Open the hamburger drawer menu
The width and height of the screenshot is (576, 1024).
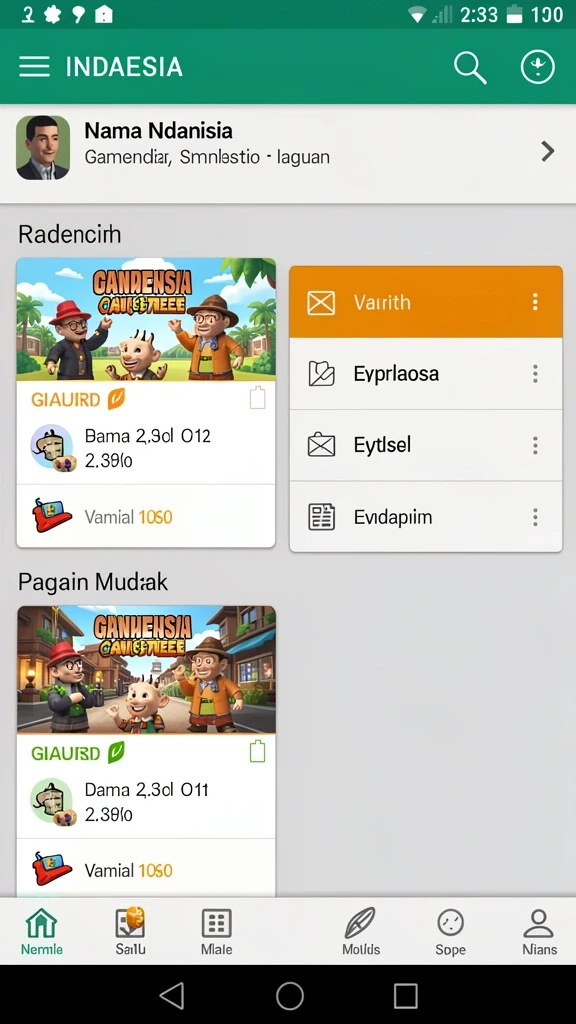[x=34, y=67]
